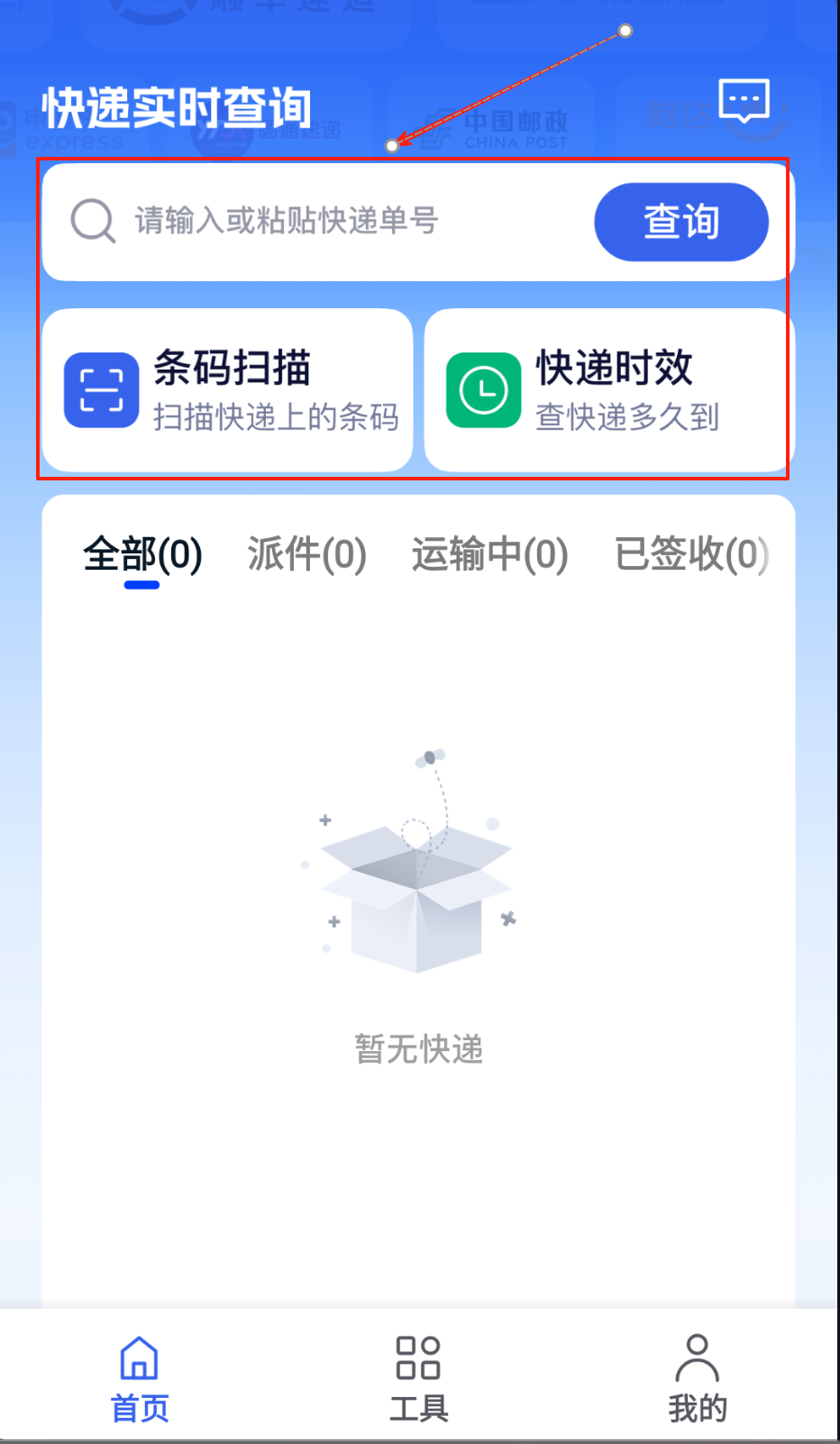
Task: Open the messages icon at top right
Action: pyautogui.click(x=744, y=100)
